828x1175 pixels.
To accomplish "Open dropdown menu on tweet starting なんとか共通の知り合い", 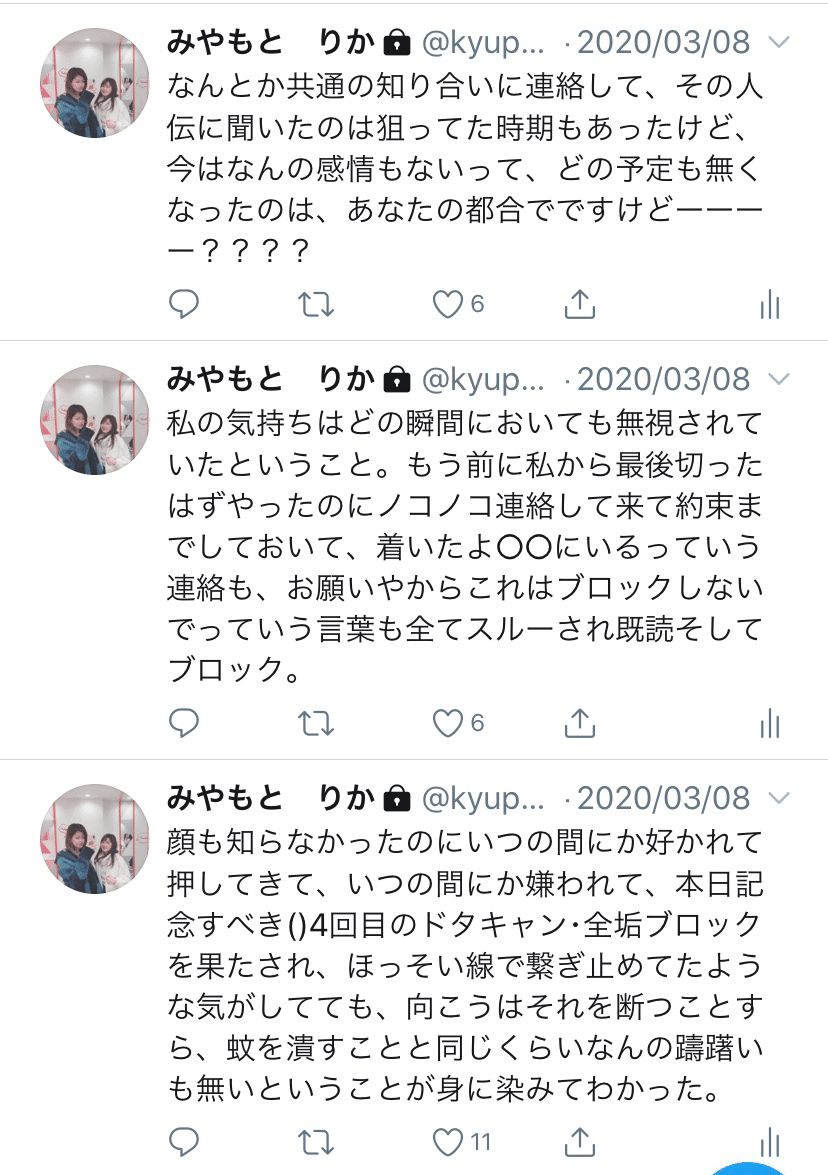I will pyautogui.click(x=780, y=42).
